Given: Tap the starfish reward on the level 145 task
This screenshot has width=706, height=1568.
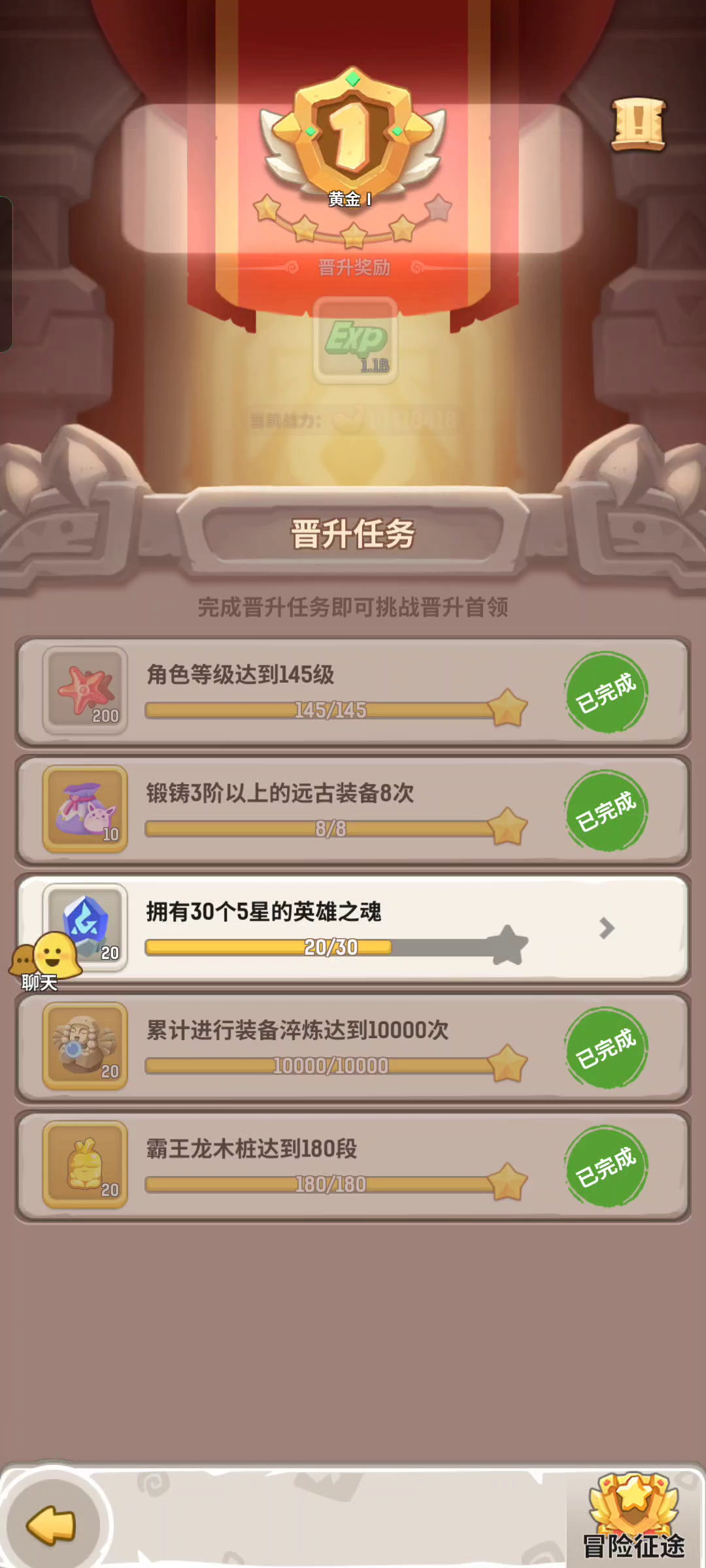Looking at the screenshot, I should 85,691.
